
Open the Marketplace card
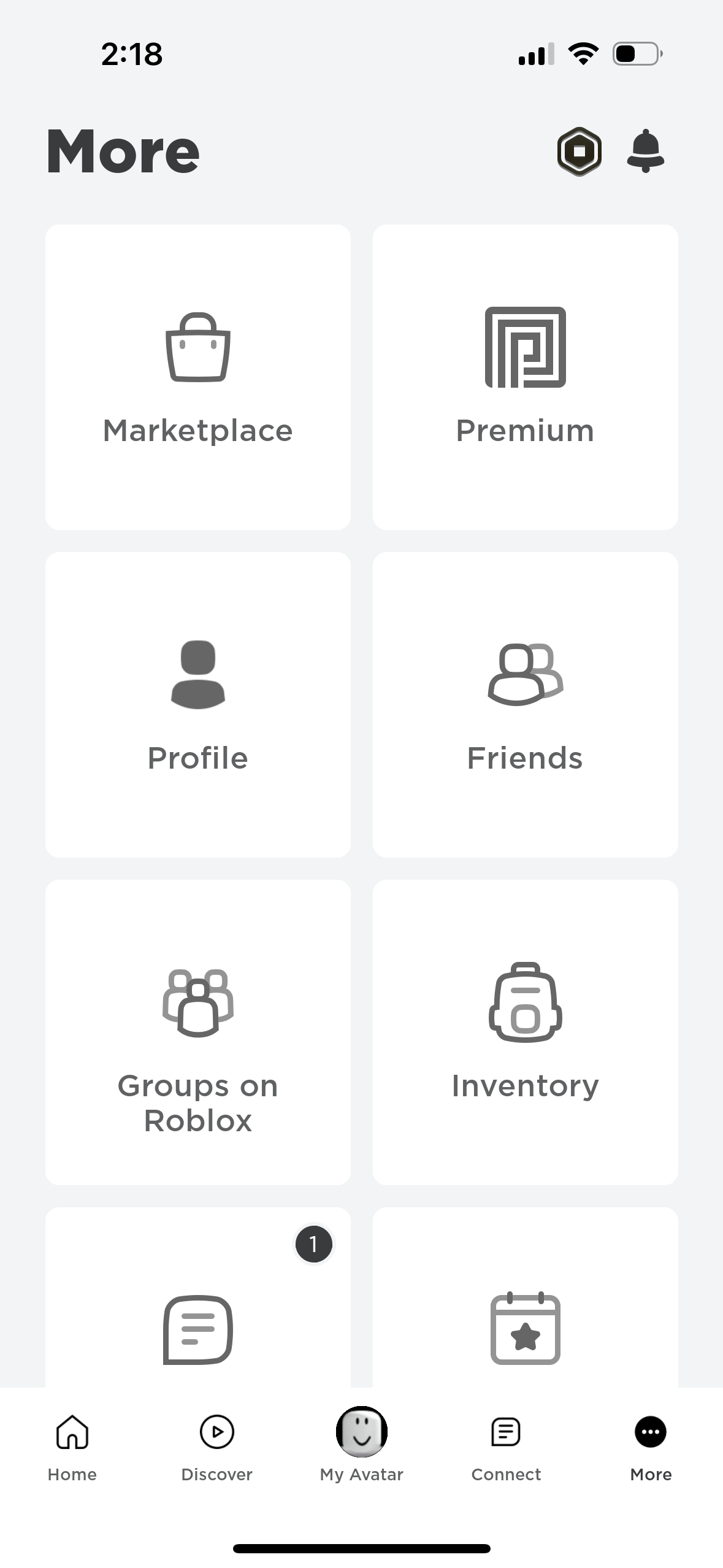(x=197, y=377)
